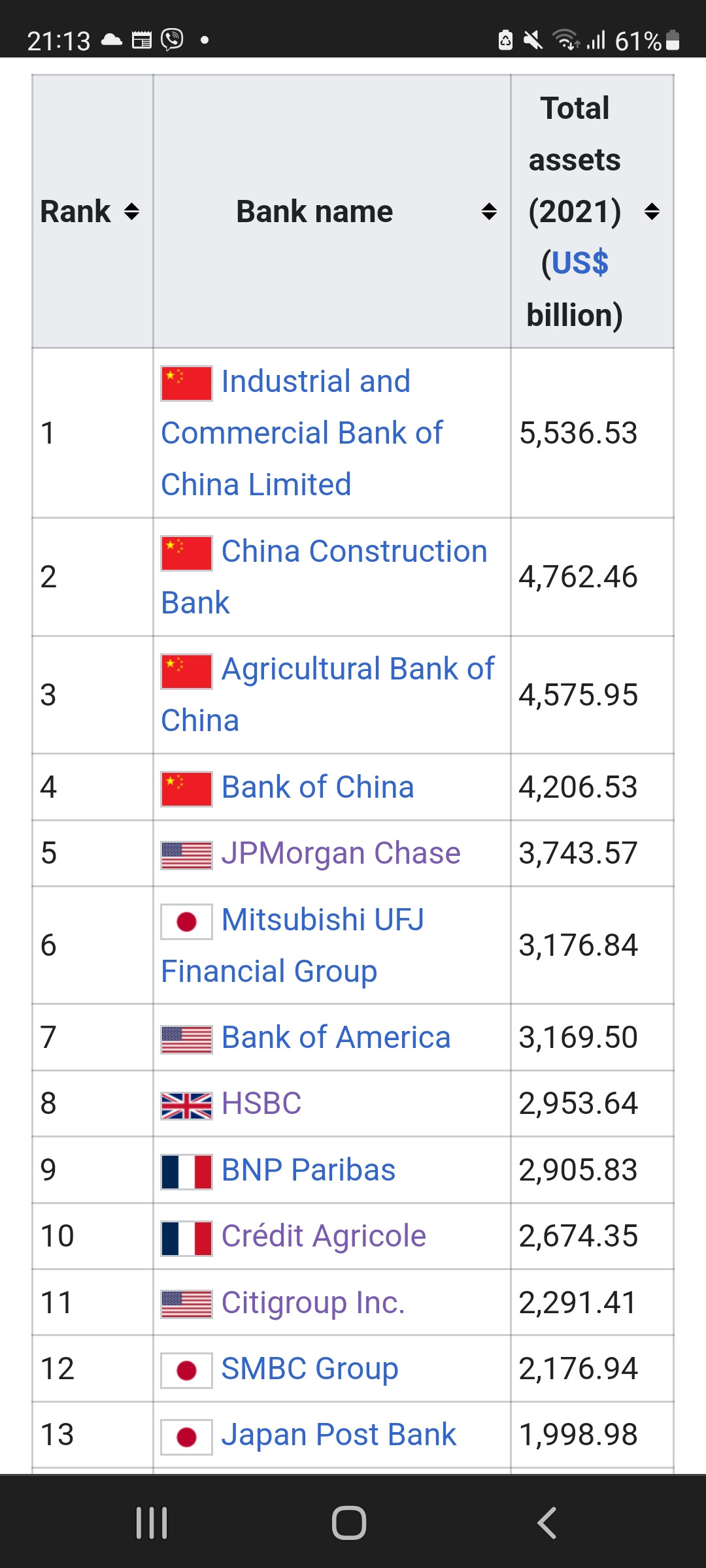Open the SMBC Group link
Image resolution: width=706 pixels, height=1568 pixels.
click(309, 1369)
